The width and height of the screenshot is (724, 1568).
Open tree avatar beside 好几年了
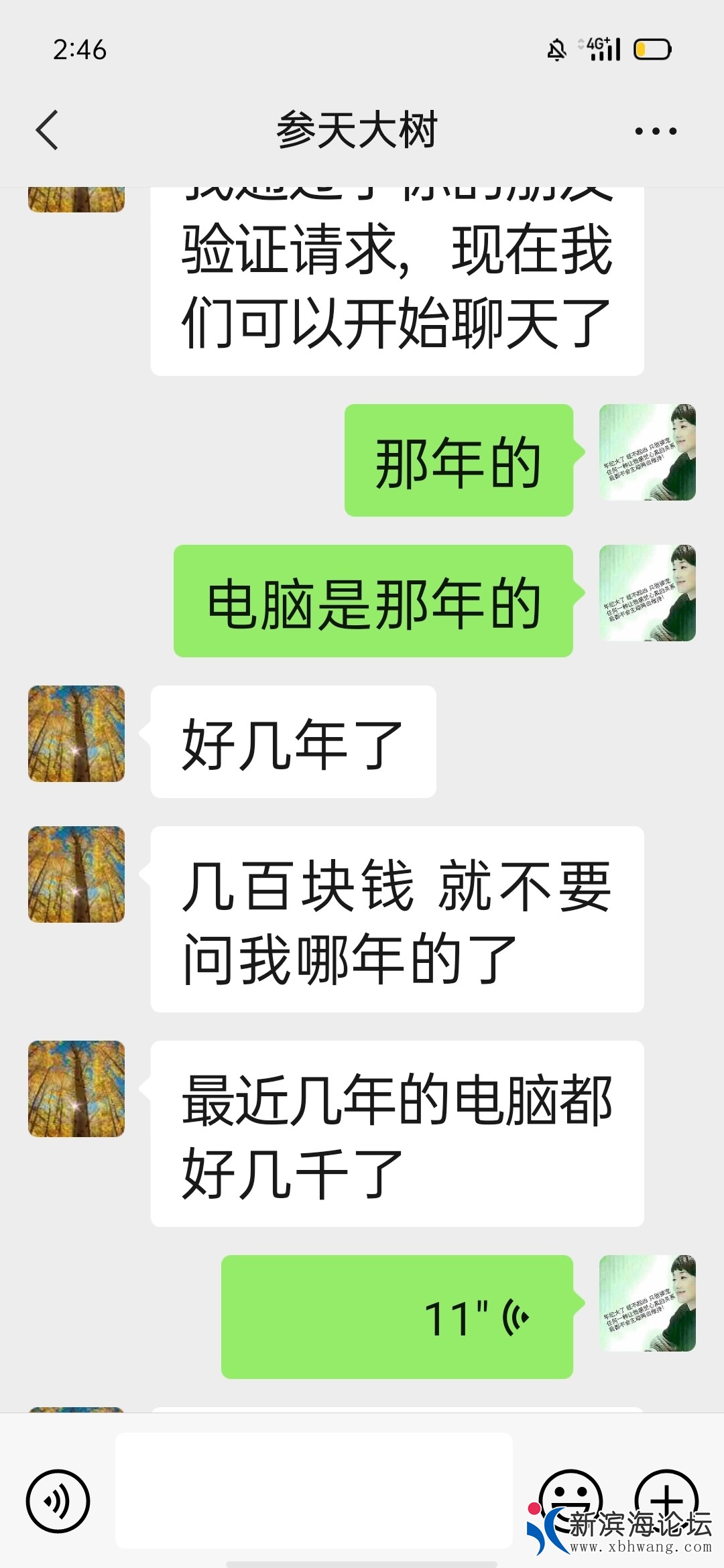click(x=76, y=734)
